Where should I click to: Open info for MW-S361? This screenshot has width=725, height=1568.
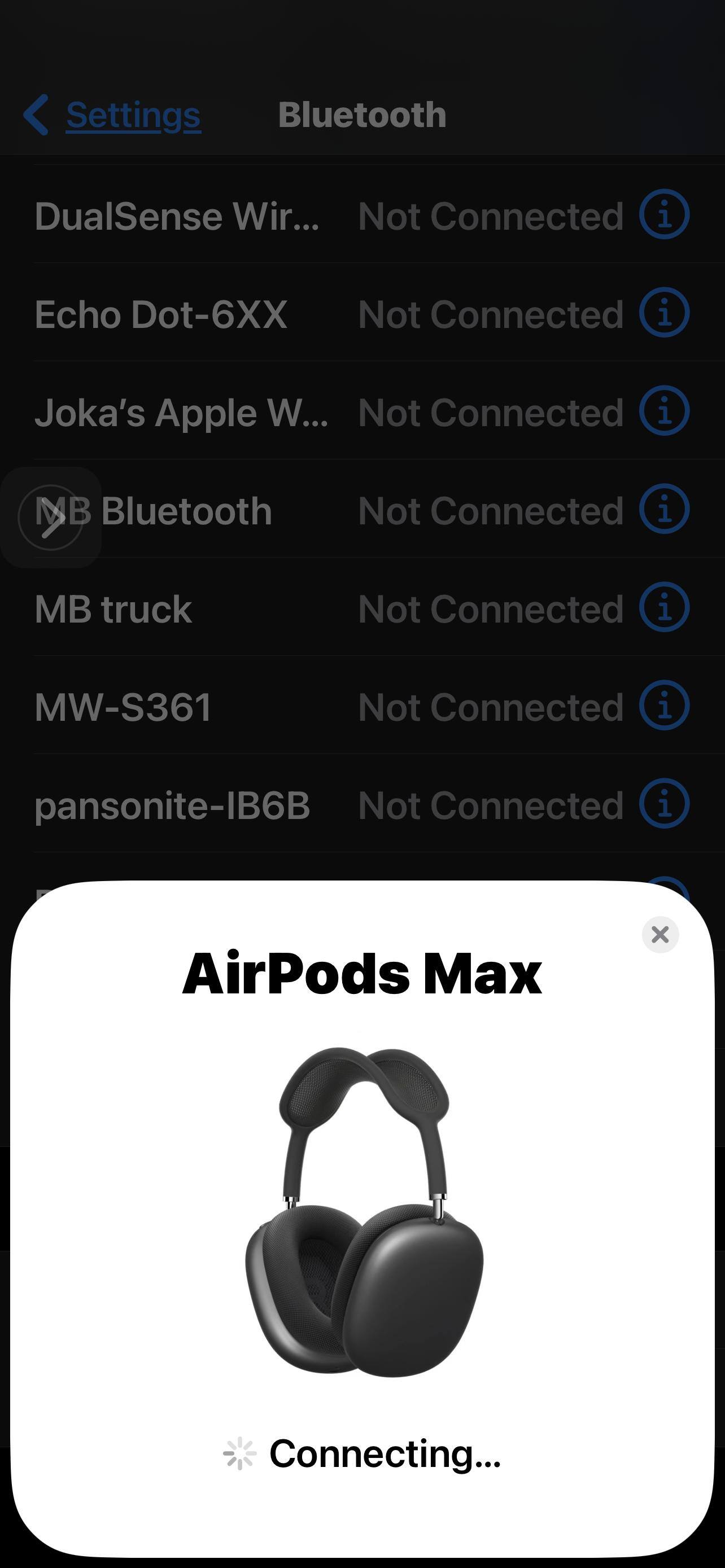(663, 706)
